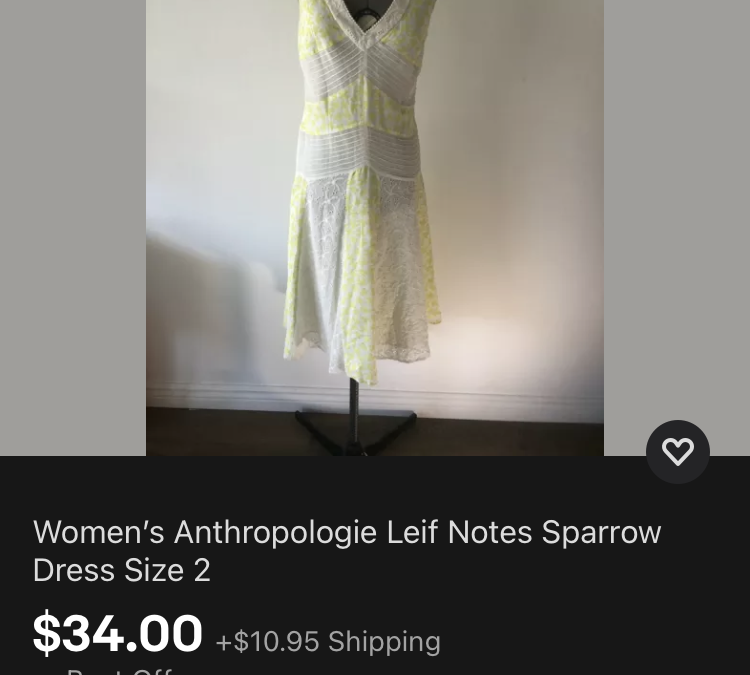Add the dress to watchlist with heart icon
750x675 pixels.
pos(677,452)
